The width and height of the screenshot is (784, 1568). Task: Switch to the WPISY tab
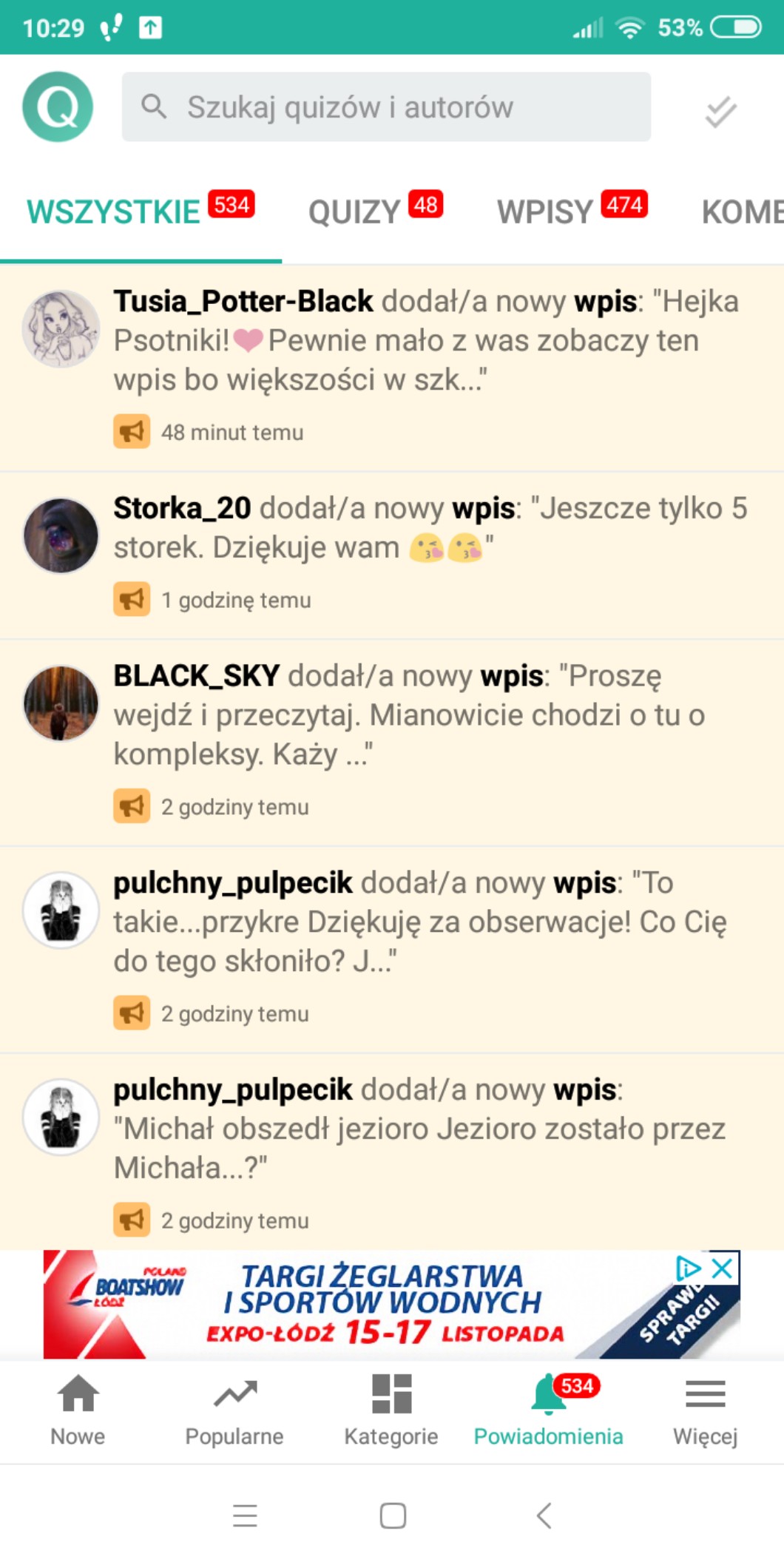point(571,212)
